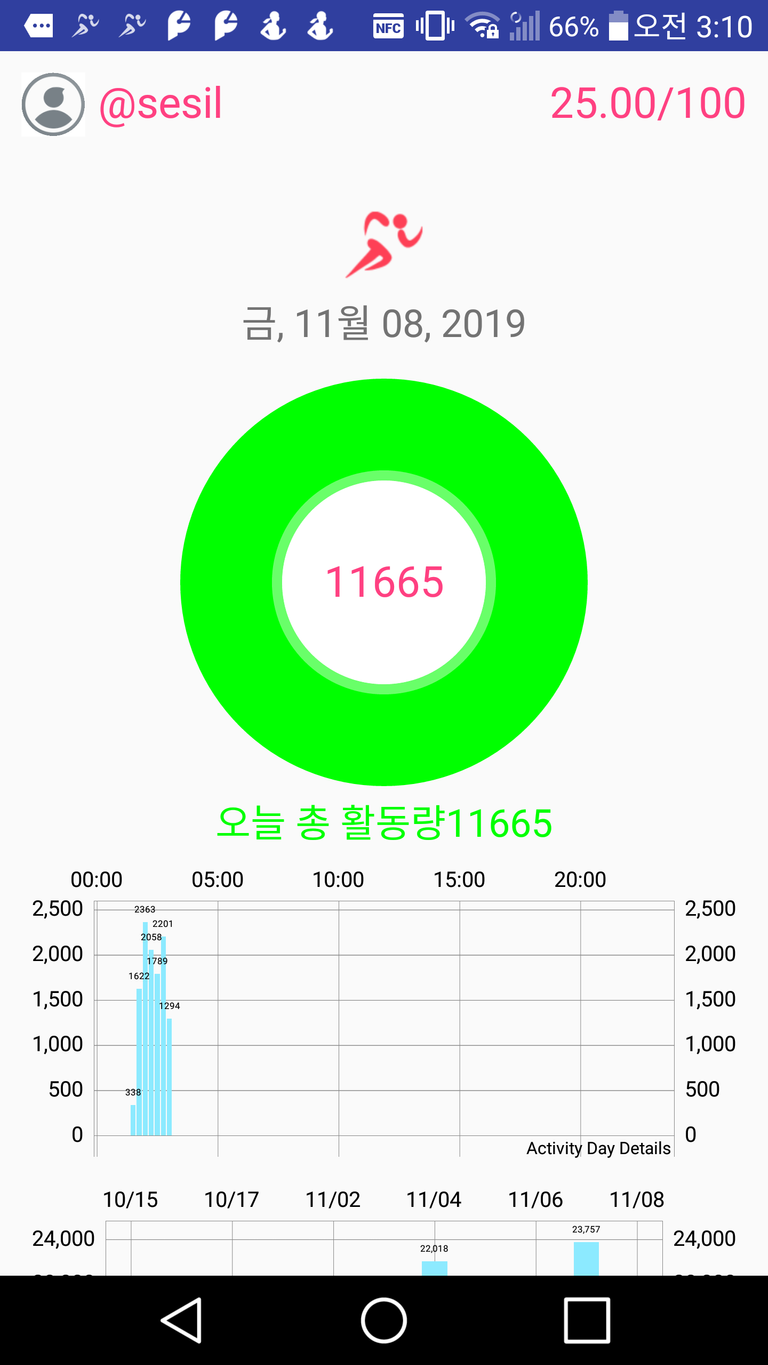Open the profile avatar icon
768x1365 pixels.
[x=53, y=104]
